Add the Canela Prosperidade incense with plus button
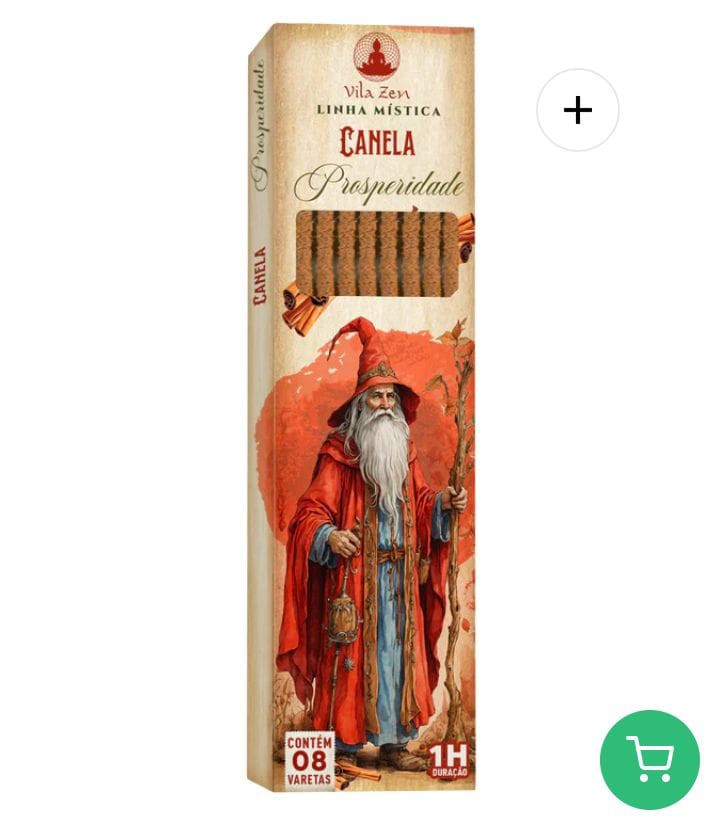This screenshot has width=720, height=818. coord(578,110)
